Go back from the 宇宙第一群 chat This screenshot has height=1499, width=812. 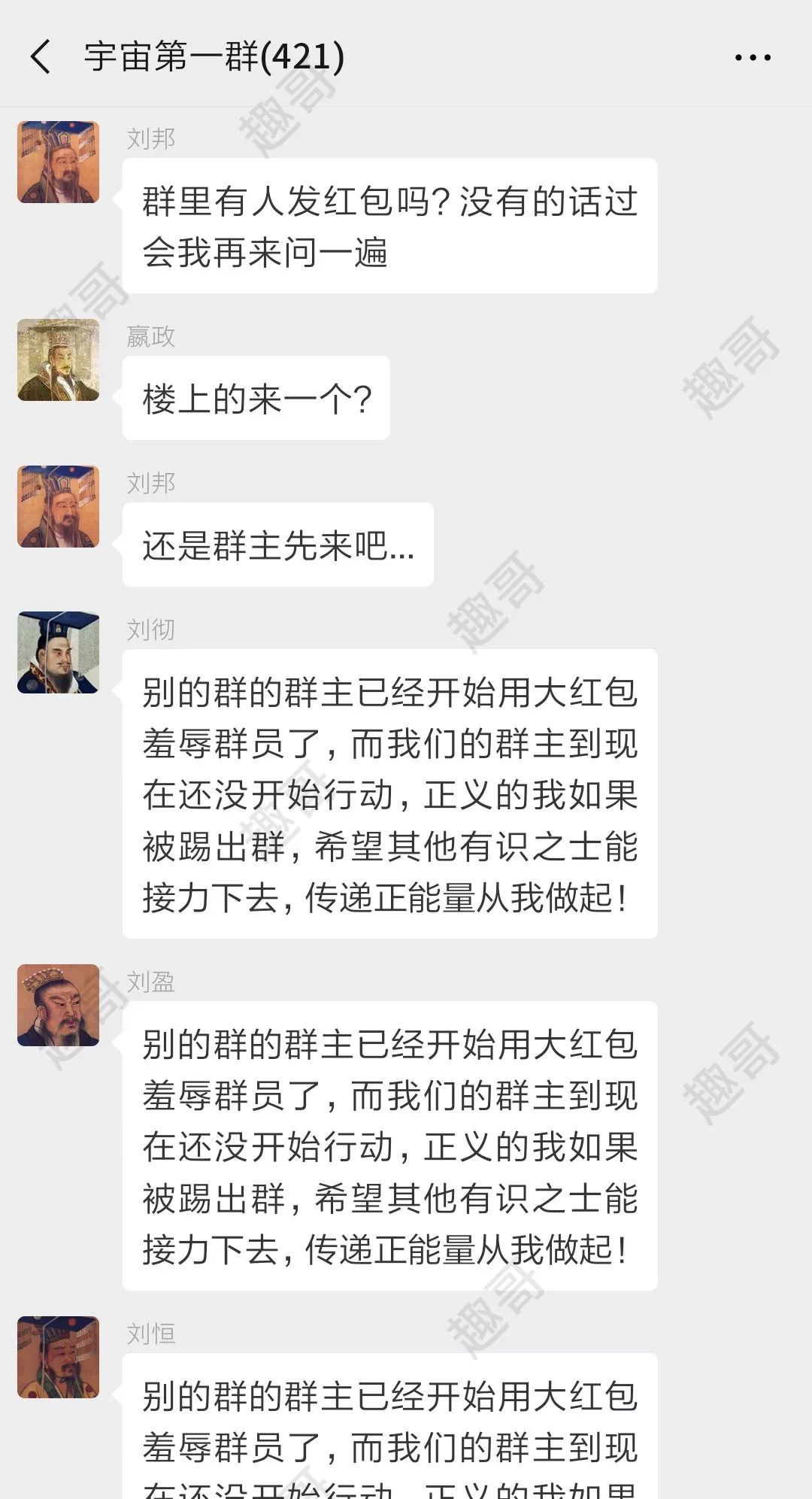click(x=41, y=57)
